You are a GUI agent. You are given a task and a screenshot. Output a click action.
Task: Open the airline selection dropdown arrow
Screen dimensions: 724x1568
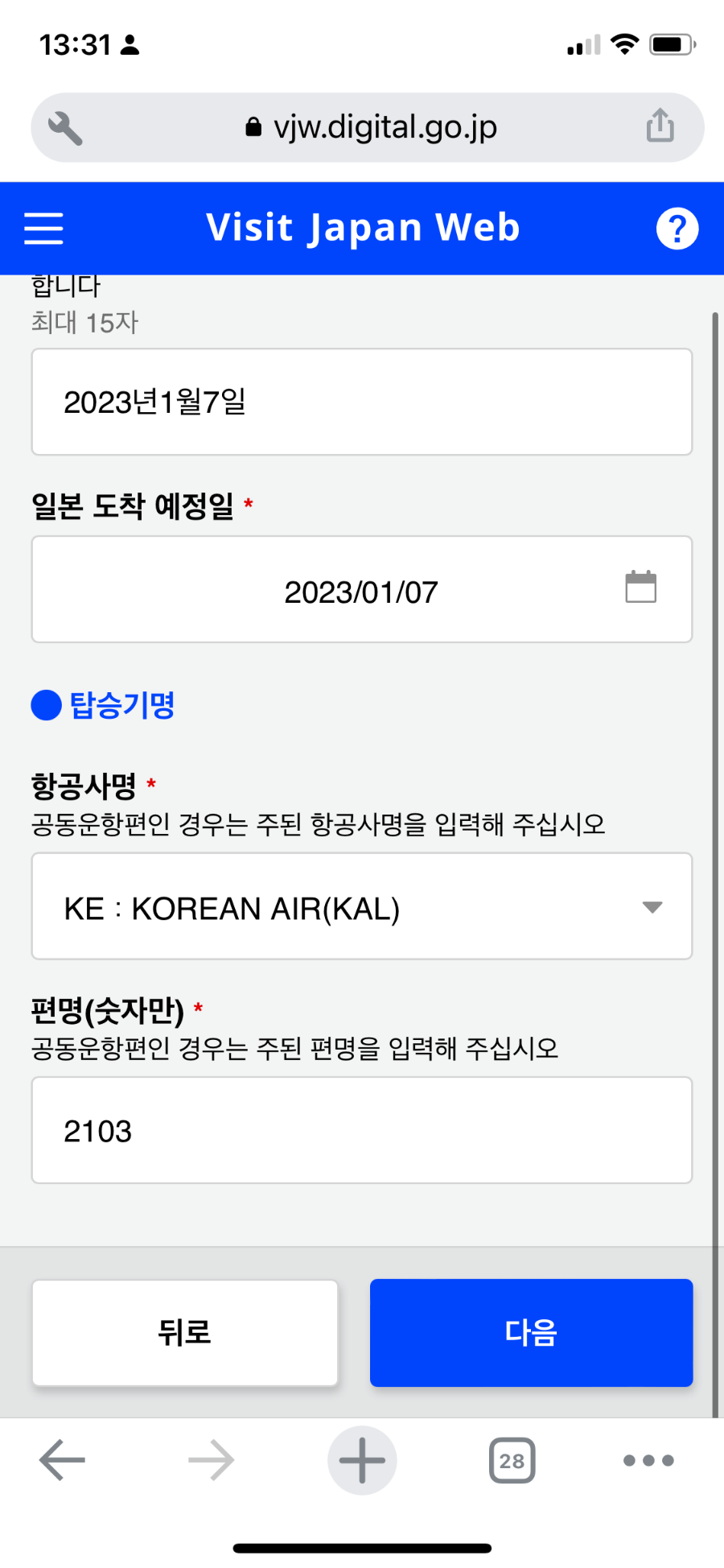(652, 908)
